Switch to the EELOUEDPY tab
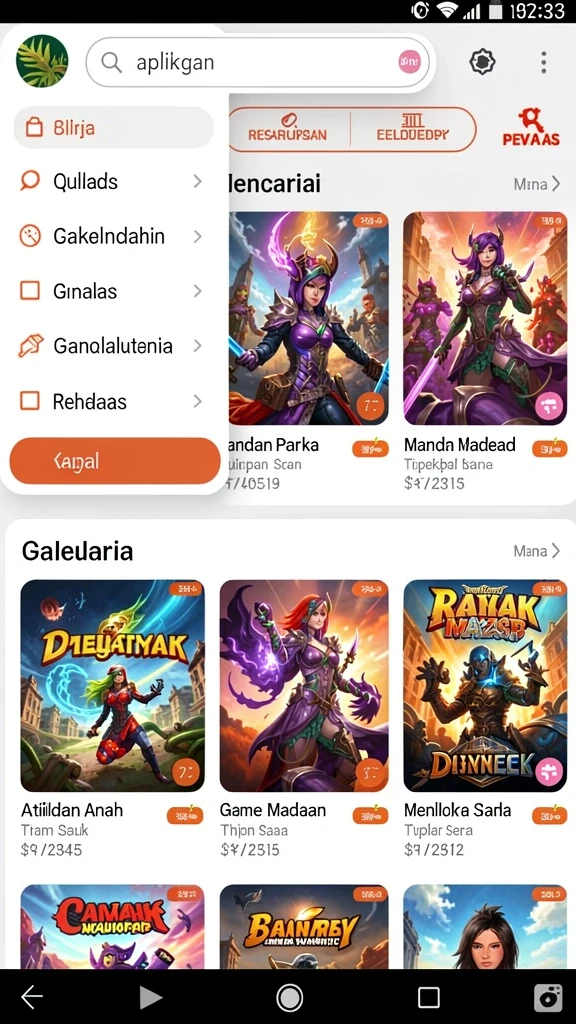The width and height of the screenshot is (576, 1024). pyautogui.click(x=413, y=129)
